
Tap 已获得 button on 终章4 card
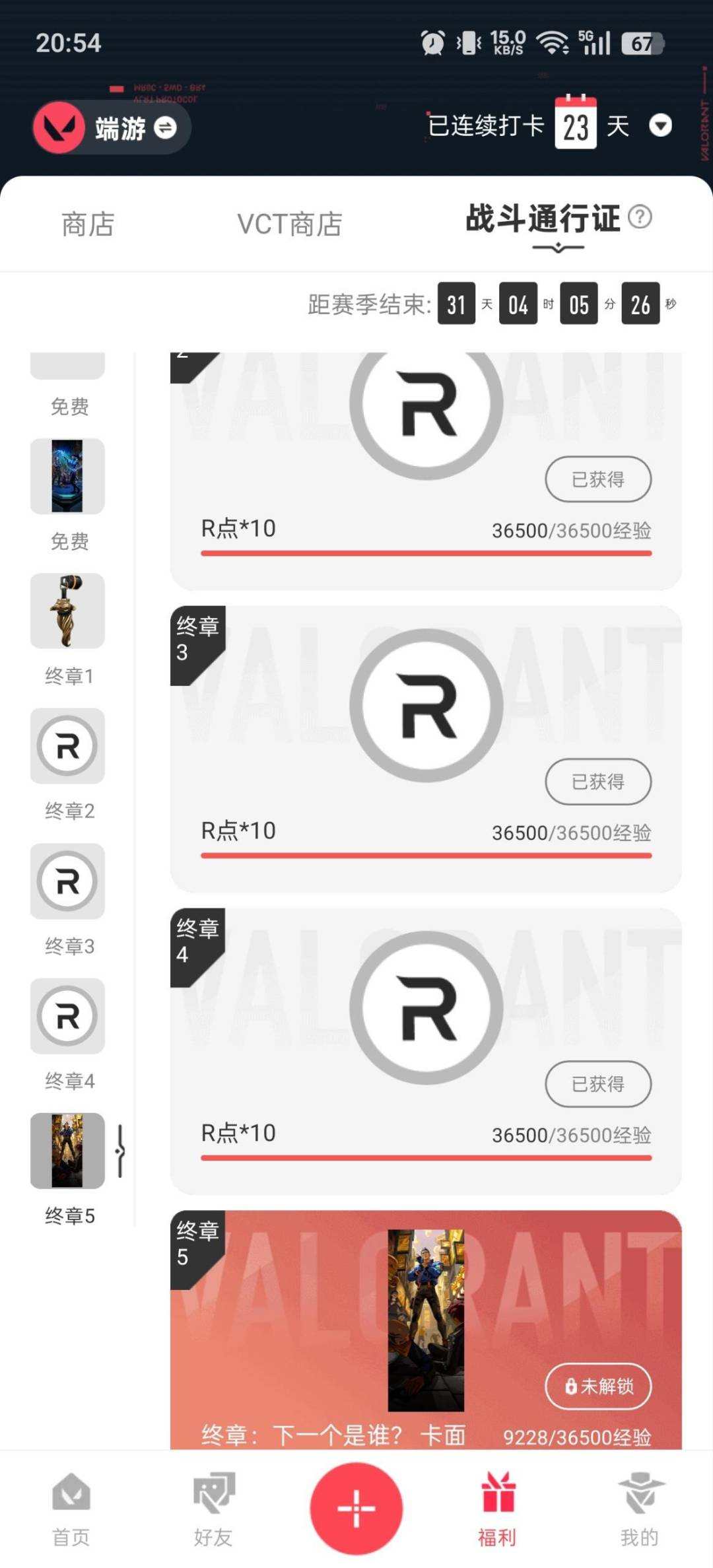pos(598,1084)
